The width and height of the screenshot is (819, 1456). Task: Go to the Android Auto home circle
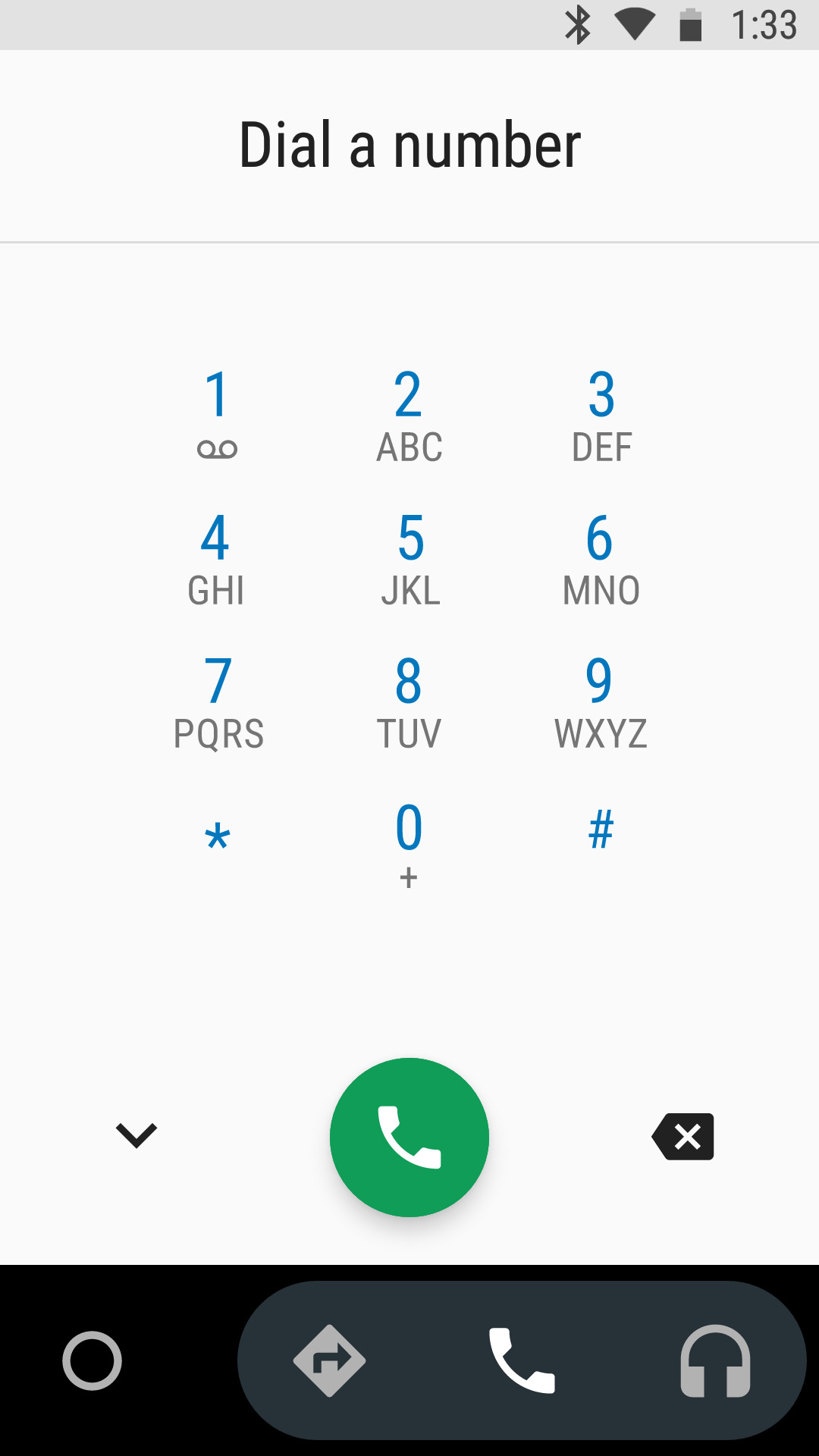click(x=92, y=1360)
